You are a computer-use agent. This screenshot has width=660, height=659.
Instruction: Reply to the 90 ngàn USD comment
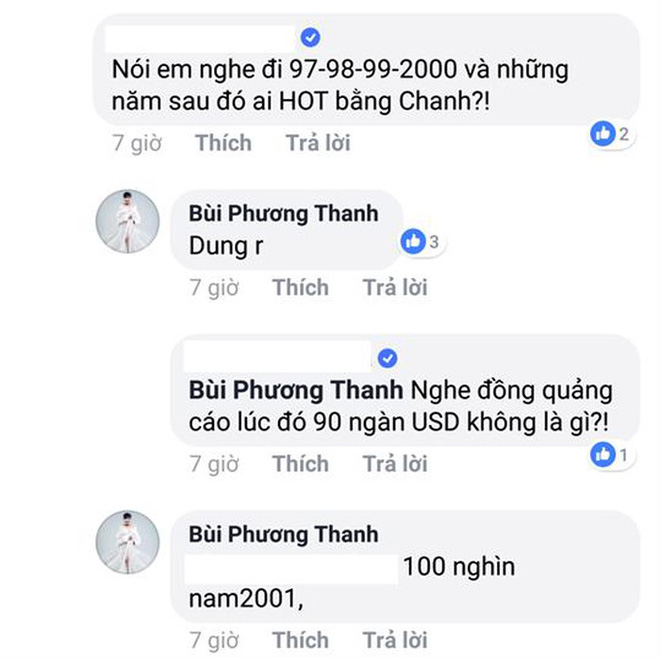[395, 463]
